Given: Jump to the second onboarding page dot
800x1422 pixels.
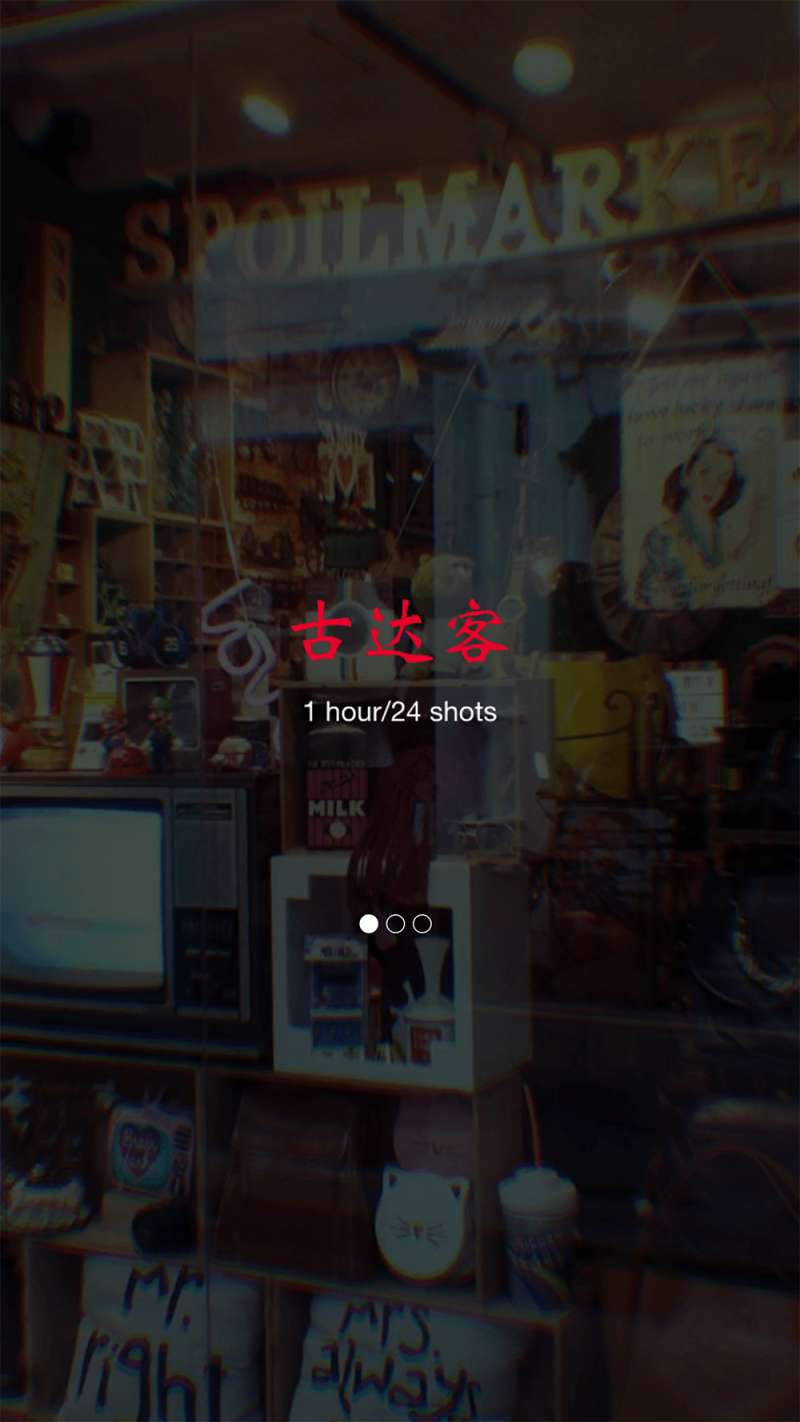Looking at the screenshot, I should click(396, 924).
